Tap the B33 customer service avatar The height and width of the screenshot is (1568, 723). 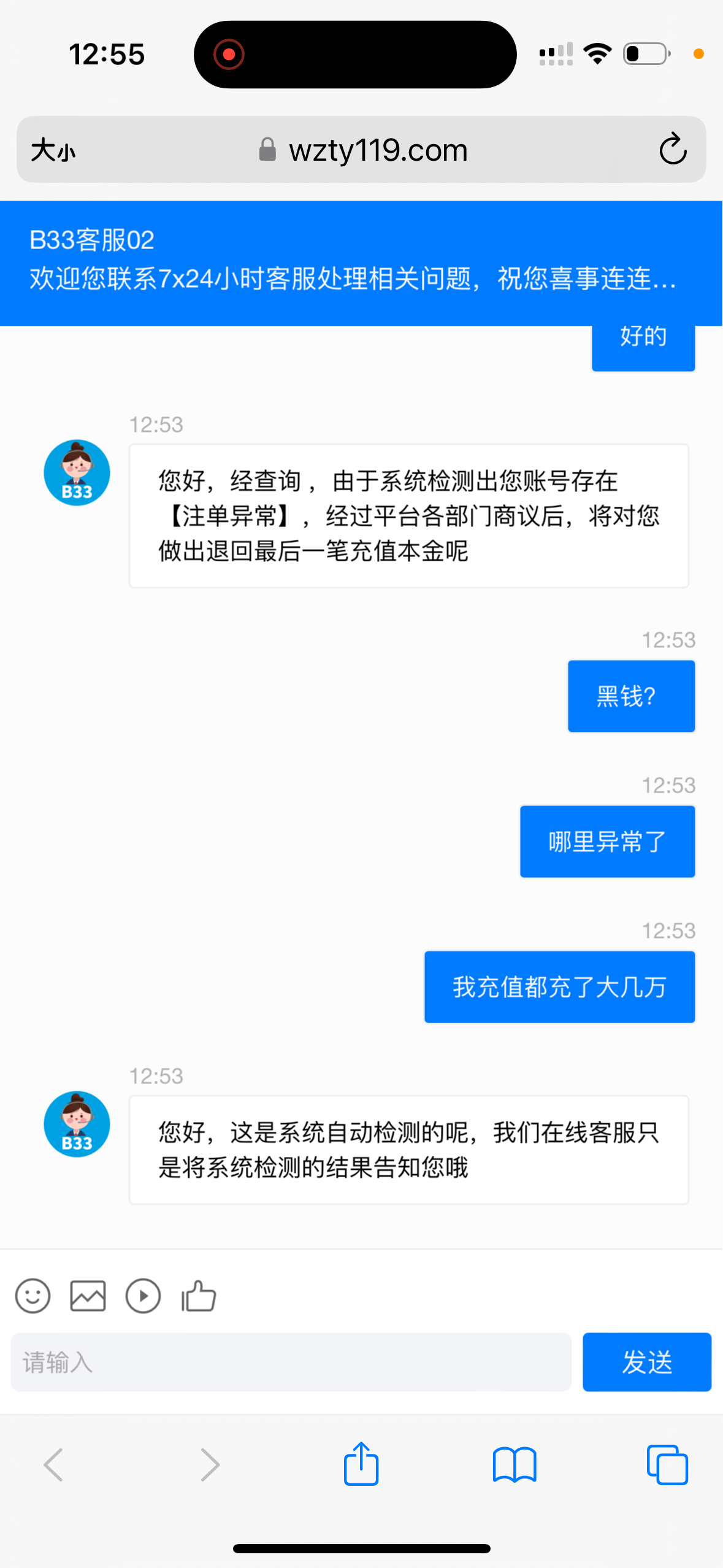click(76, 472)
